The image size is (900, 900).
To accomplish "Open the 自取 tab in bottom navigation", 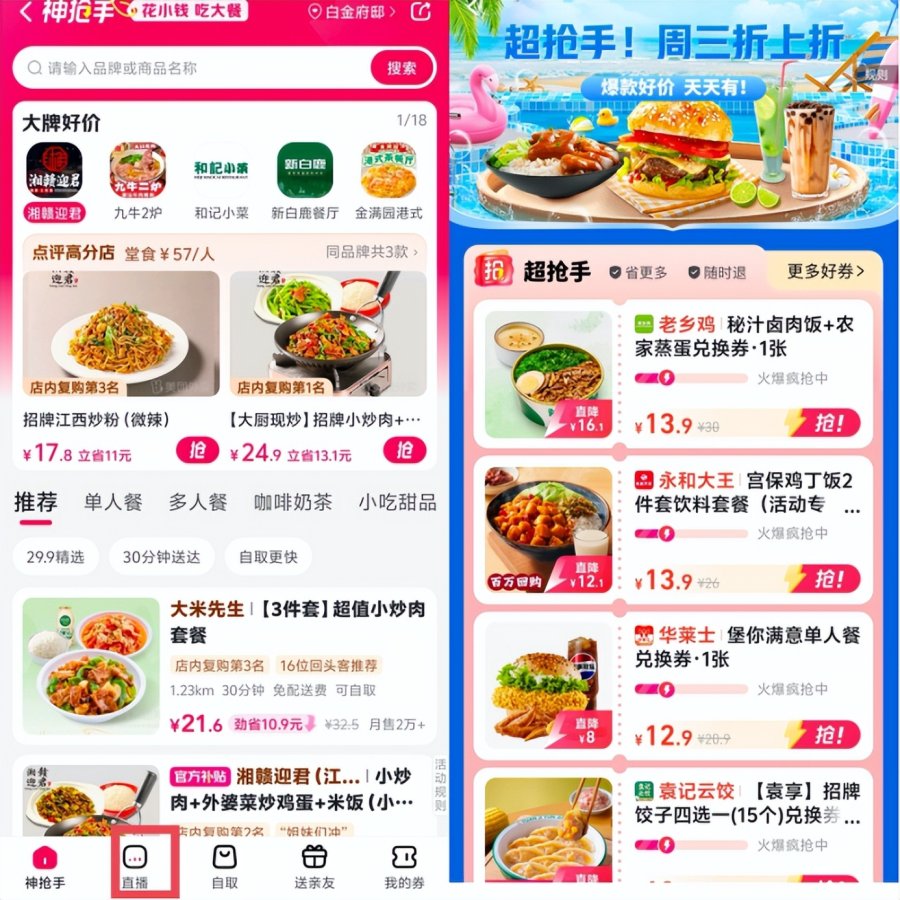I will tap(225, 866).
